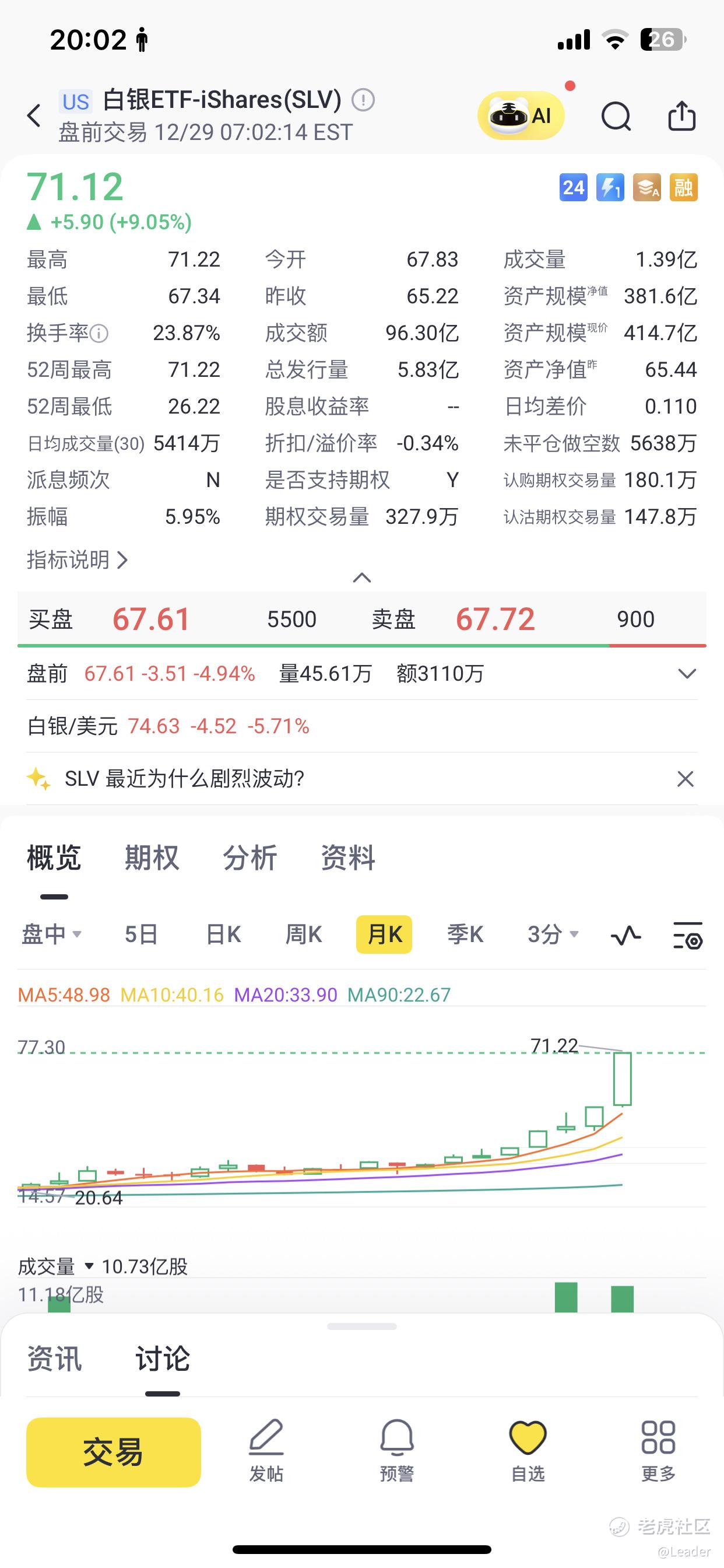724x1568 pixels.
Task: Tap the yellow 交易 trade button
Action: [113, 1452]
